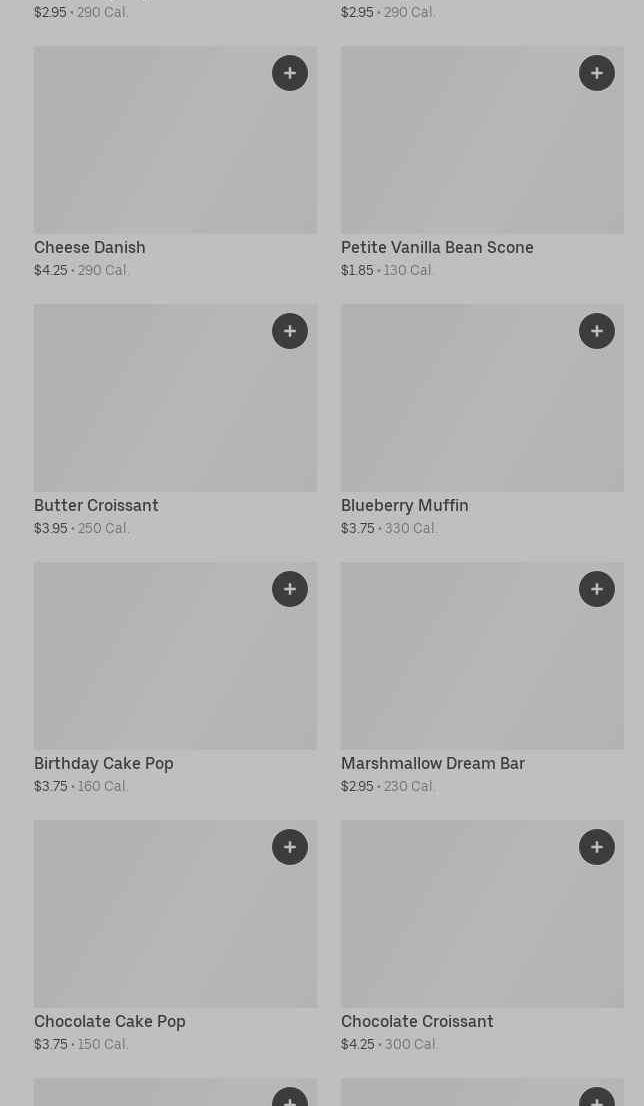Add Butter Croissant to the cart
644x1106 pixels.
pyautogui.click(x=290, y=331)
